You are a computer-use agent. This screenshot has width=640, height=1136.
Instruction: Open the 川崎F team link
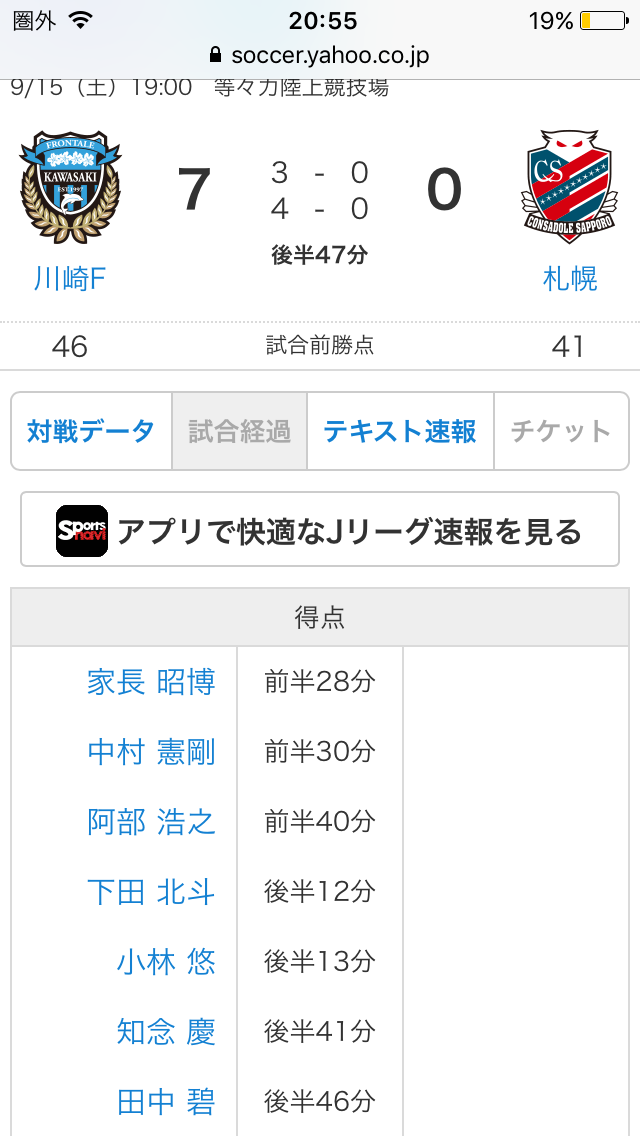(x=70, y=278)
